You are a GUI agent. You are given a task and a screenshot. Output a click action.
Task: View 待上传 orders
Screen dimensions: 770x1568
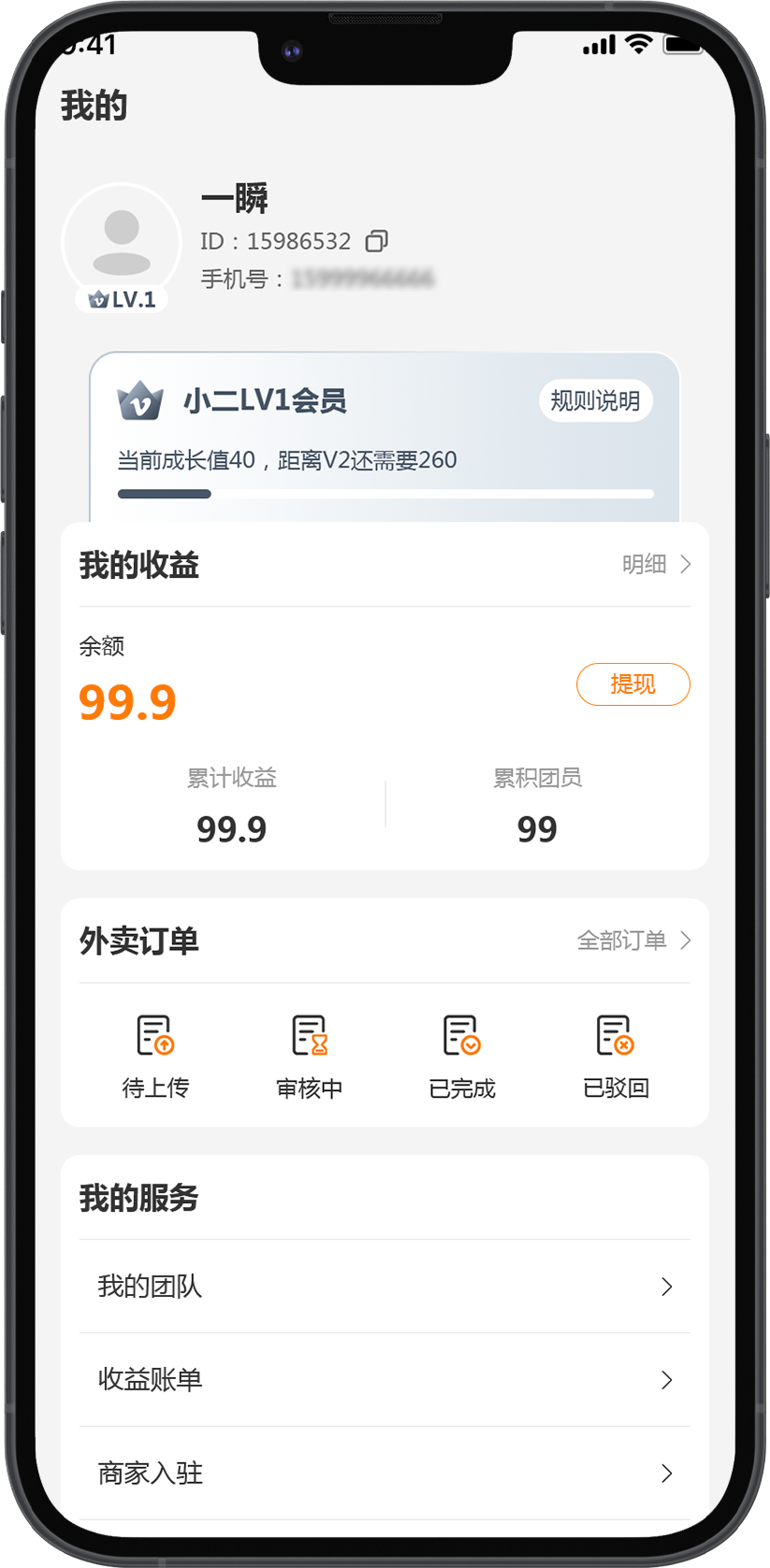155,1056
